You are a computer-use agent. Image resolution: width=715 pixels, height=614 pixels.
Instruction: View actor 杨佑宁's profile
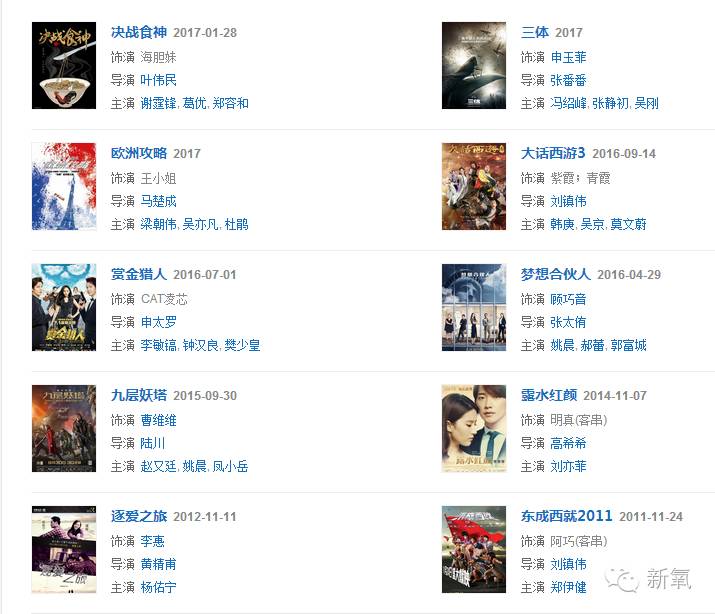[x=158, y=587]
